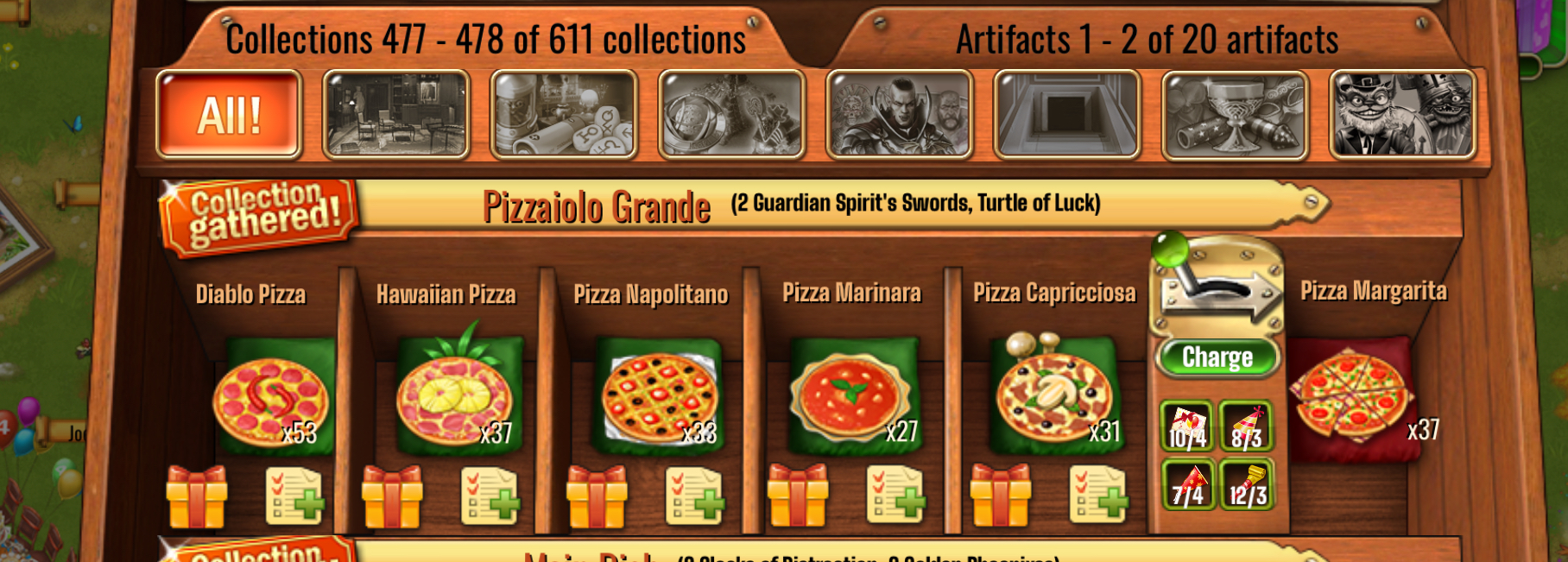Add Pizza Marinara to wishlist
Viewport: 1568px width, 562px height.
click(895, 496)
